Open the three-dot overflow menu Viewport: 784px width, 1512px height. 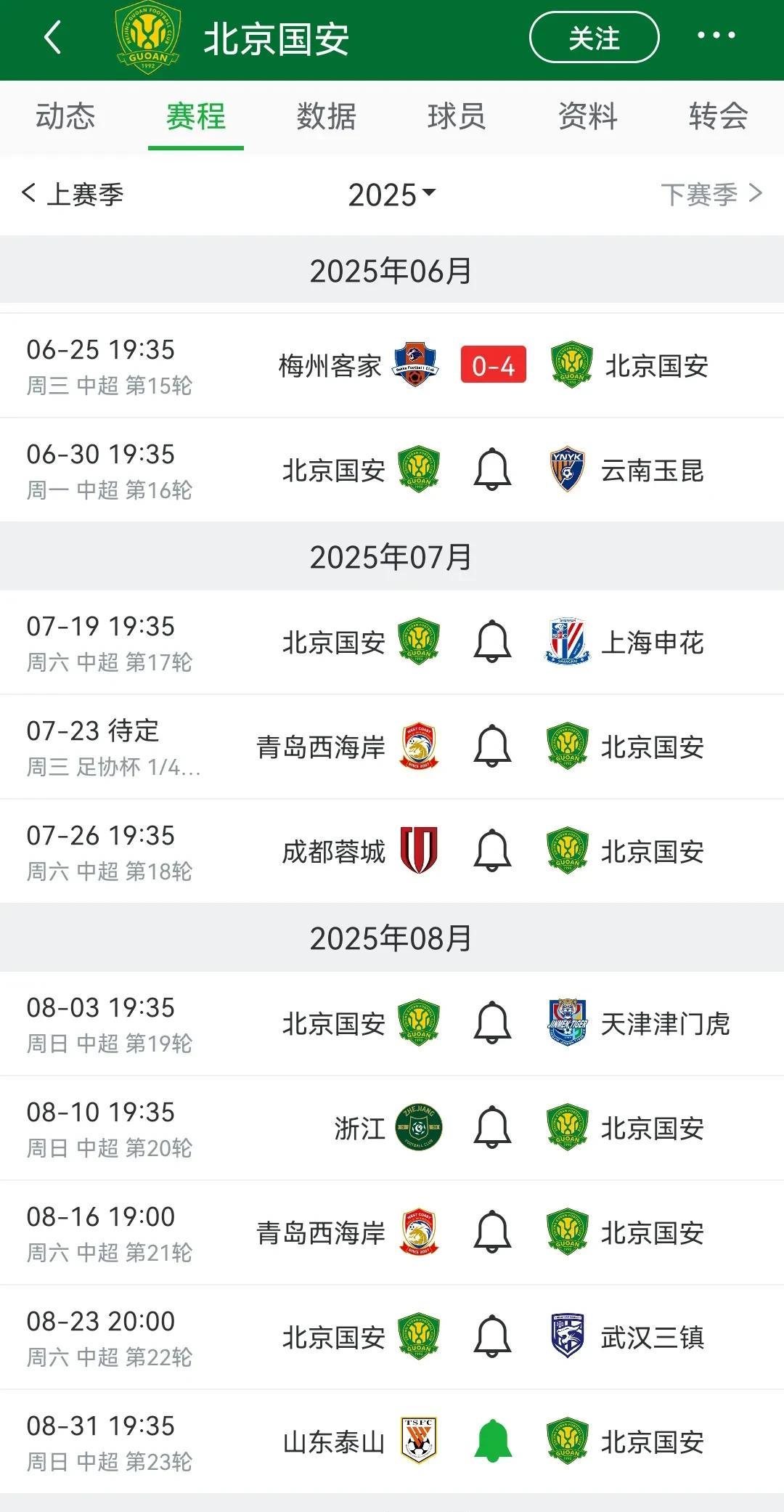[716, 36]
